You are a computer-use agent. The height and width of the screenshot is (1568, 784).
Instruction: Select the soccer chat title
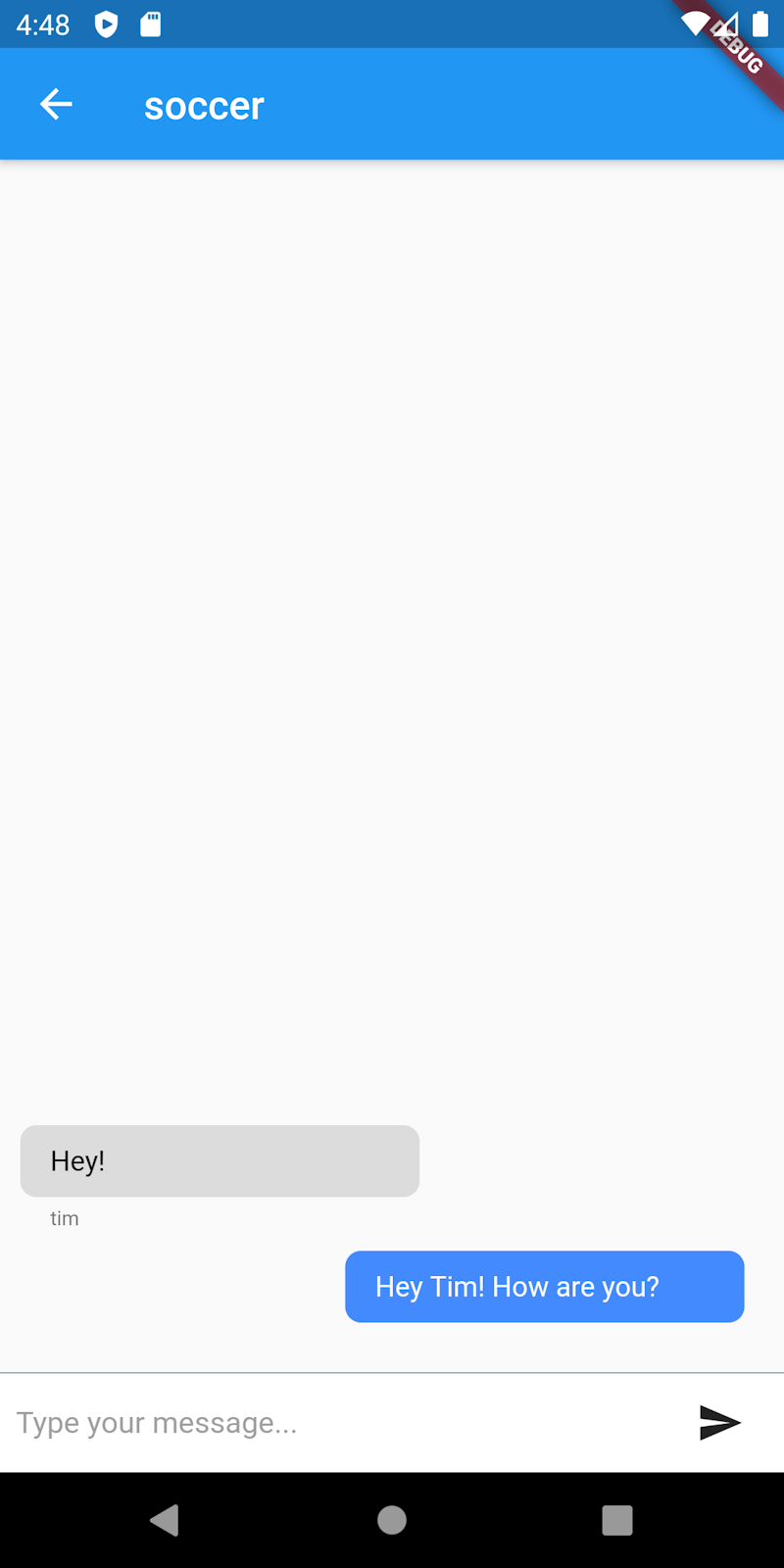point(203,105)
